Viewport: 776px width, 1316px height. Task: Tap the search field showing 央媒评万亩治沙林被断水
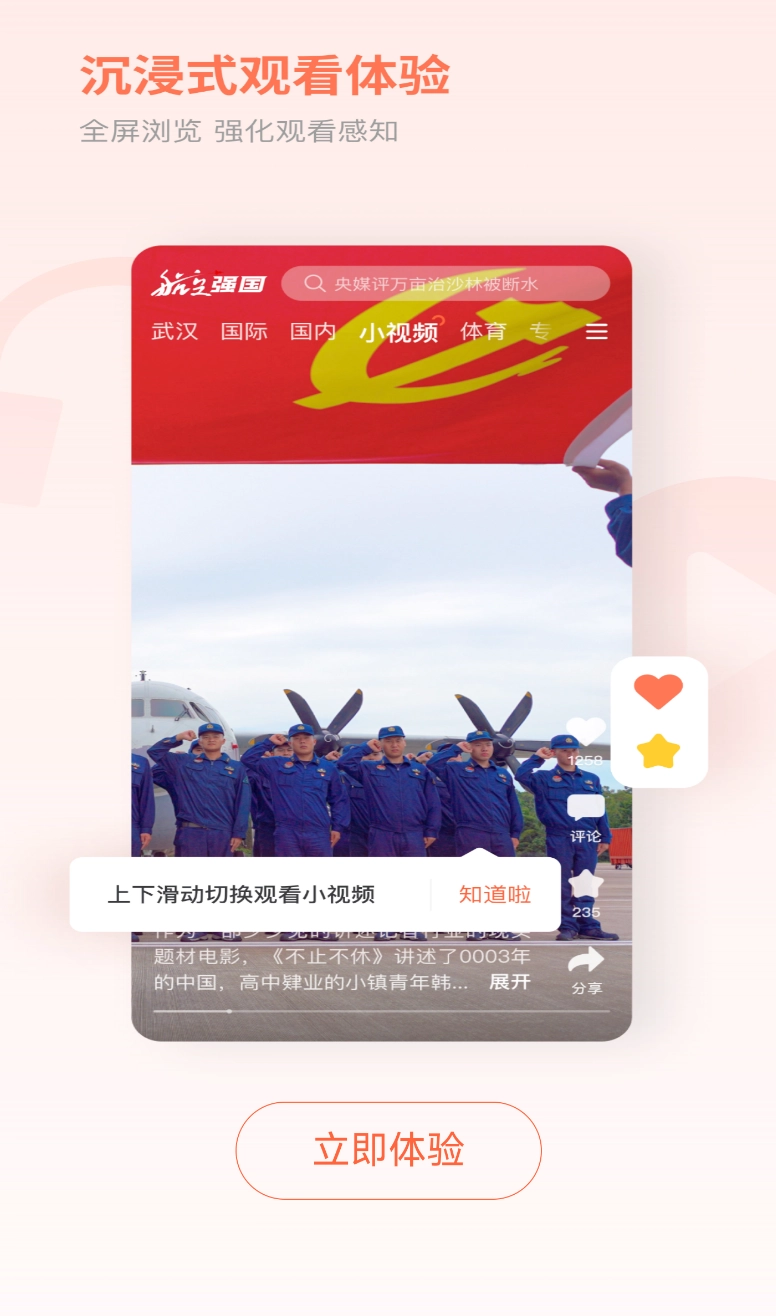click(x=450, y=284)
